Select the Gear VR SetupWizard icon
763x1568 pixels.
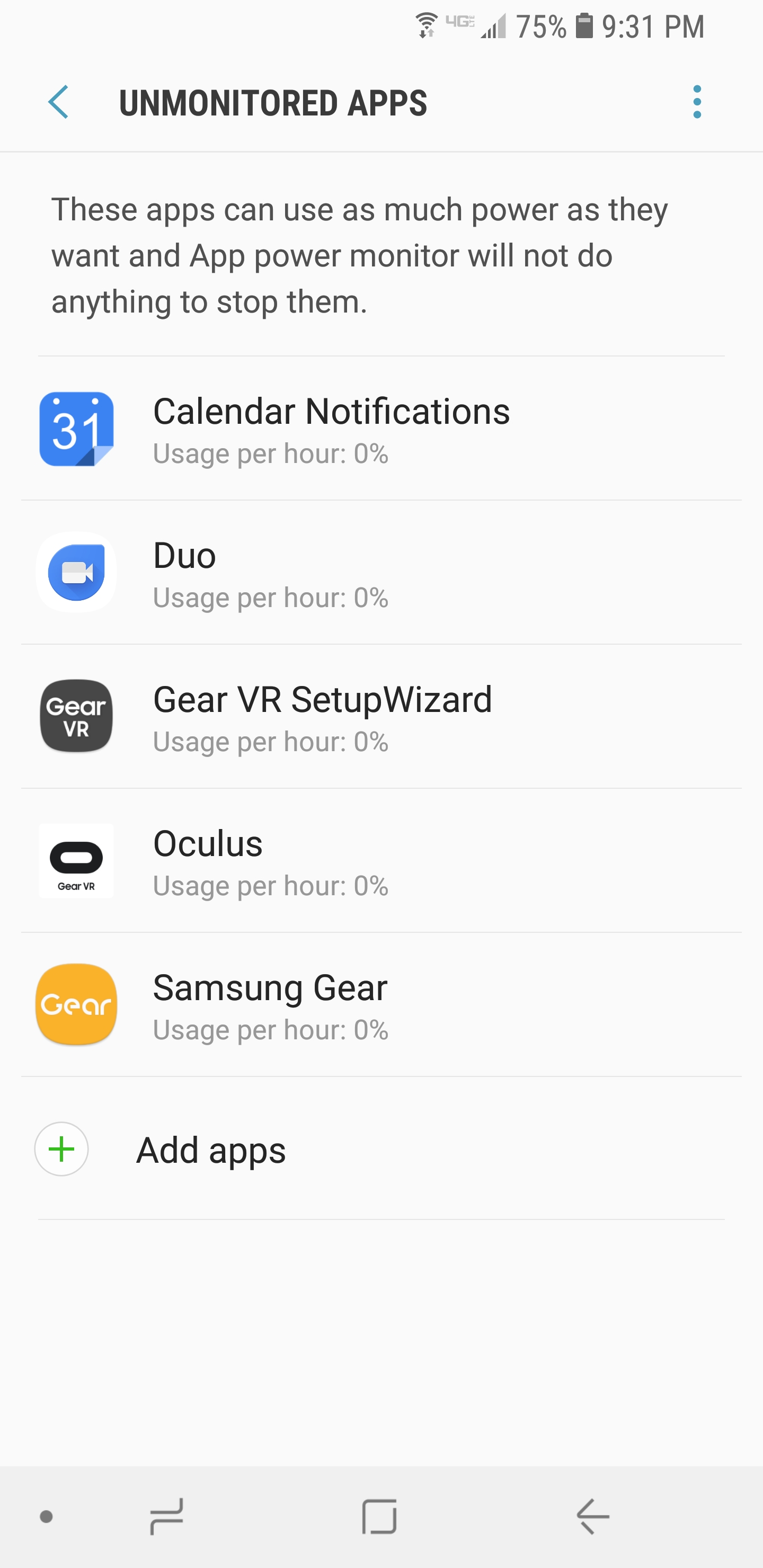pyautogui.click(x=76, y=716)
